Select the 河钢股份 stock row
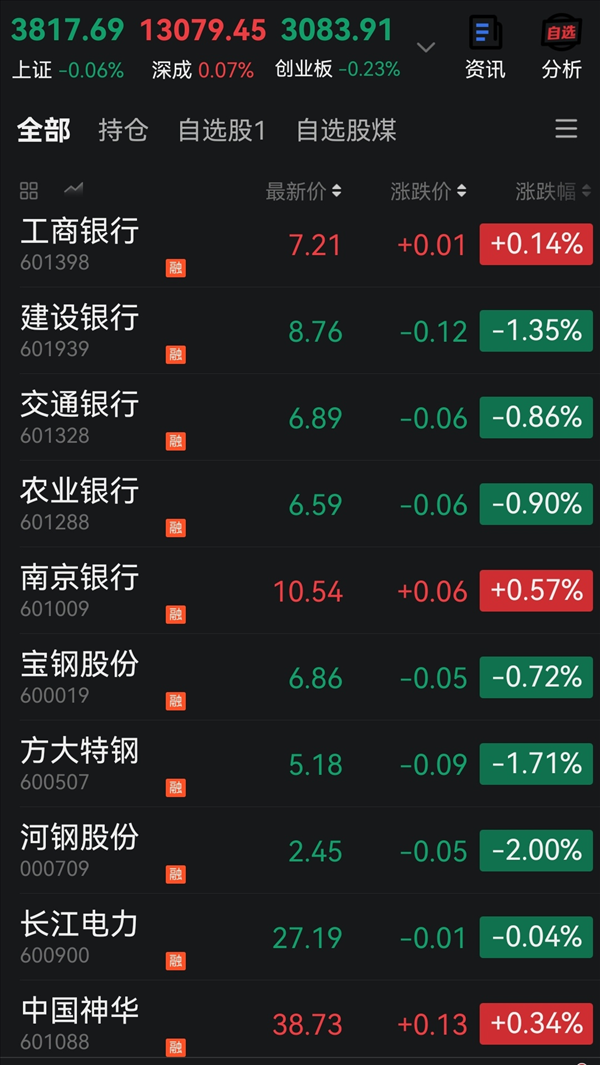This screenshot has width=600, height=1065. (300, 850)
